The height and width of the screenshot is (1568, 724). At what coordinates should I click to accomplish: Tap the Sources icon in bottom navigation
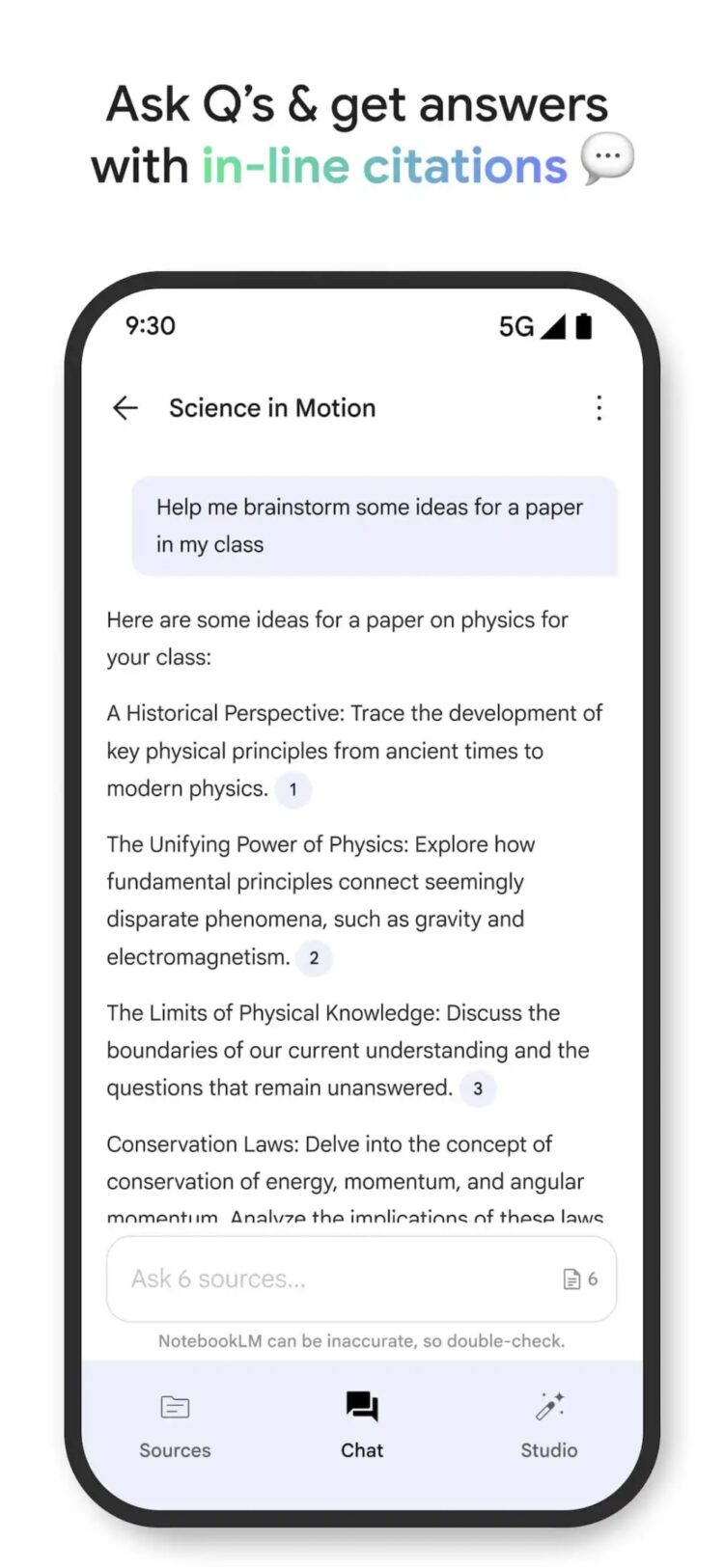(x=174, y=1406)
